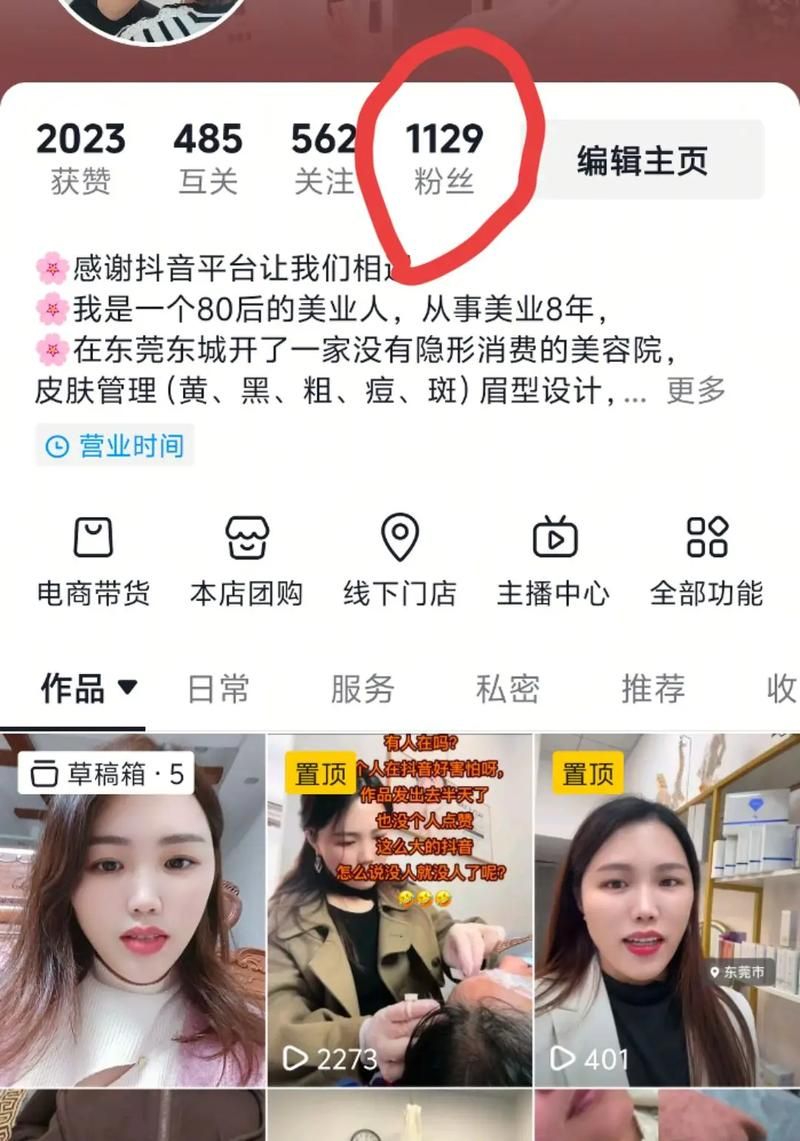Open the 营业时间 business hours chip
This screenshot has height=1141, width=800.
[x=115, y=445]
